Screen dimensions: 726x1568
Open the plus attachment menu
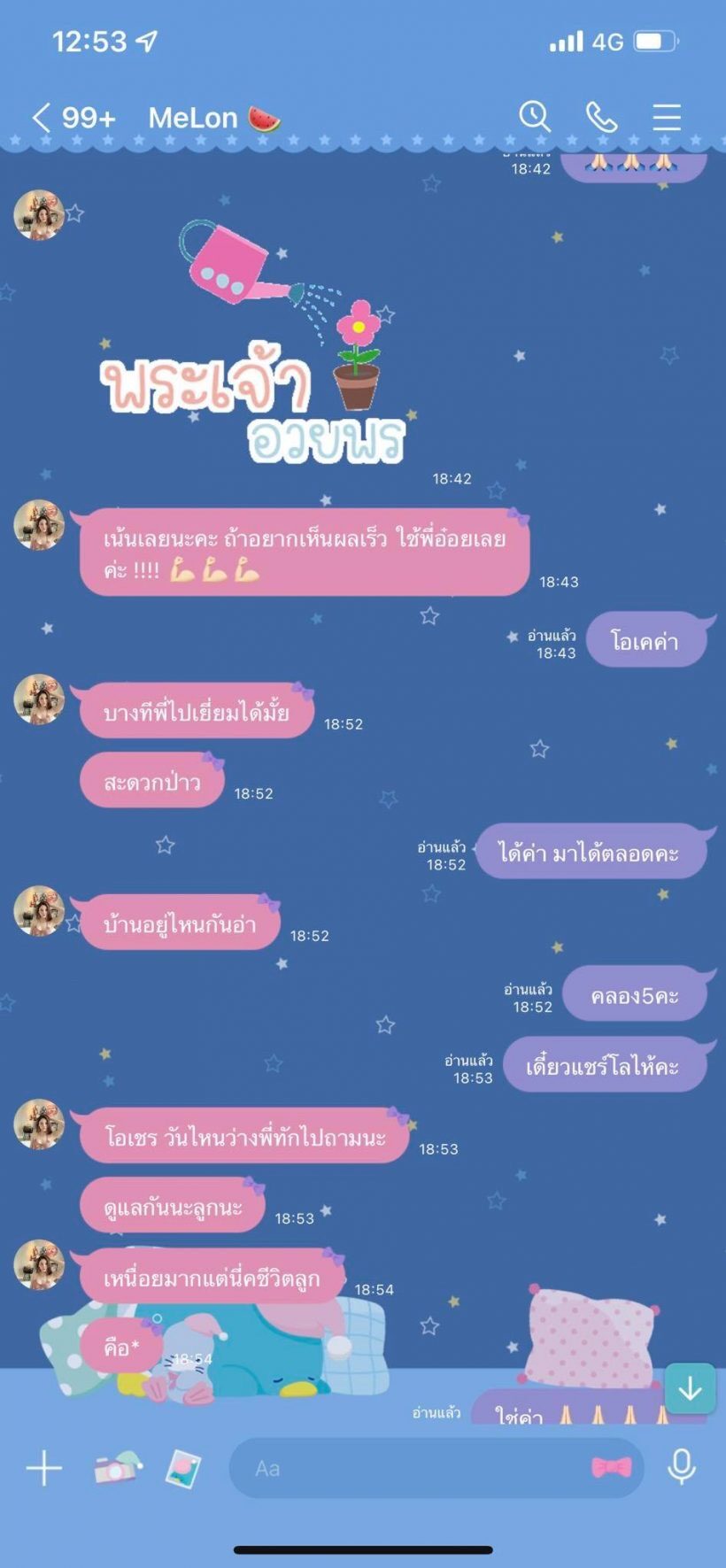(43, 1469)
